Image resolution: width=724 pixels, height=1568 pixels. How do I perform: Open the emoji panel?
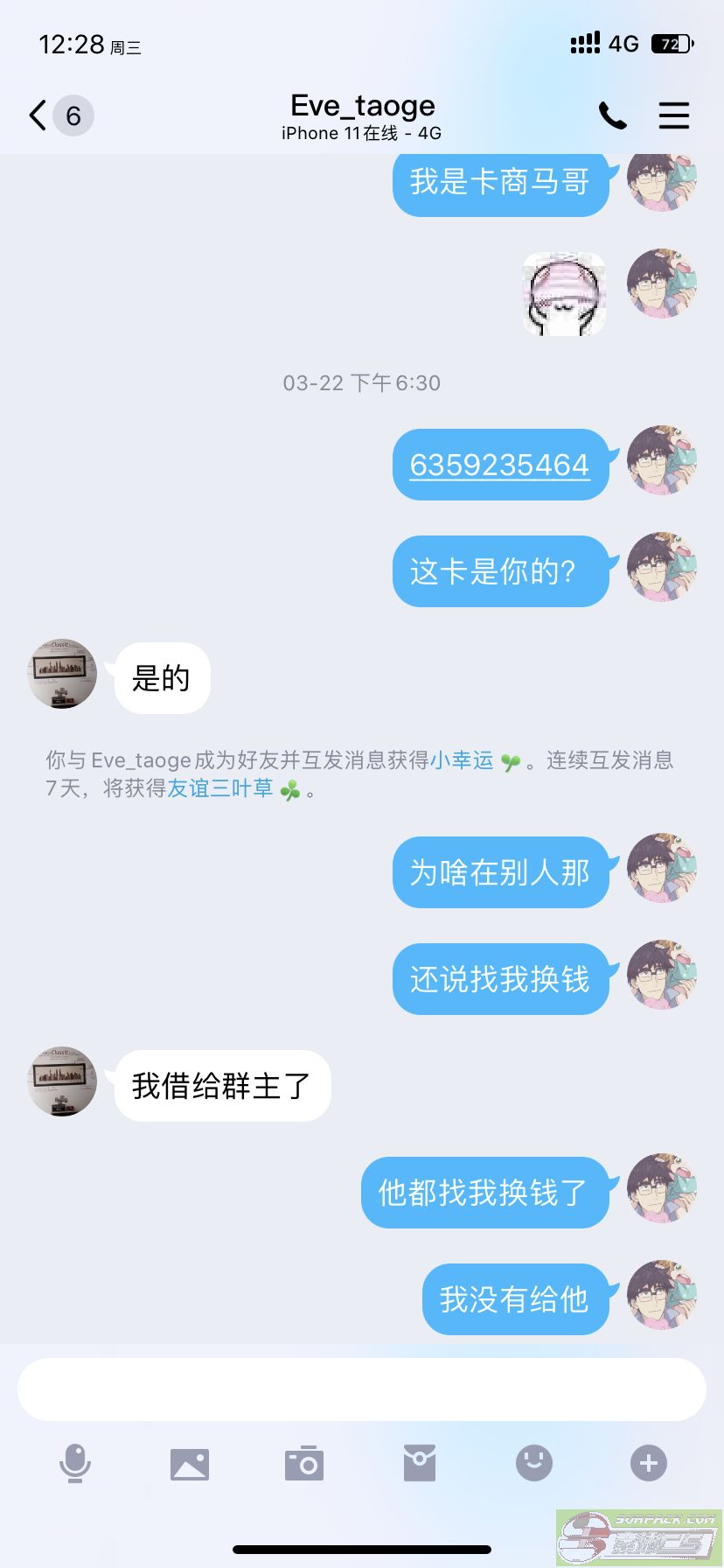(x=534, y=1463)
